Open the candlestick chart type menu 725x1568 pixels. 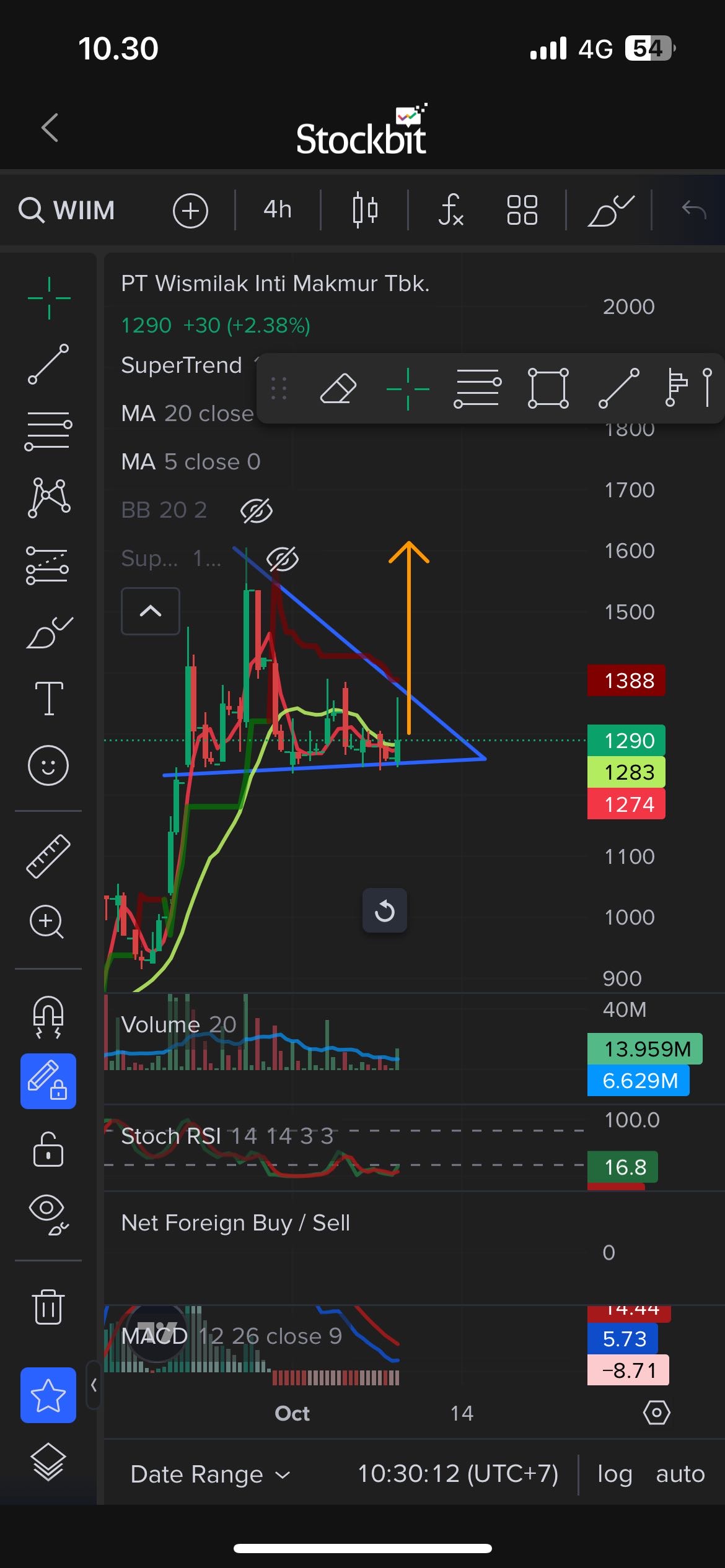click(x=364, y=210)
